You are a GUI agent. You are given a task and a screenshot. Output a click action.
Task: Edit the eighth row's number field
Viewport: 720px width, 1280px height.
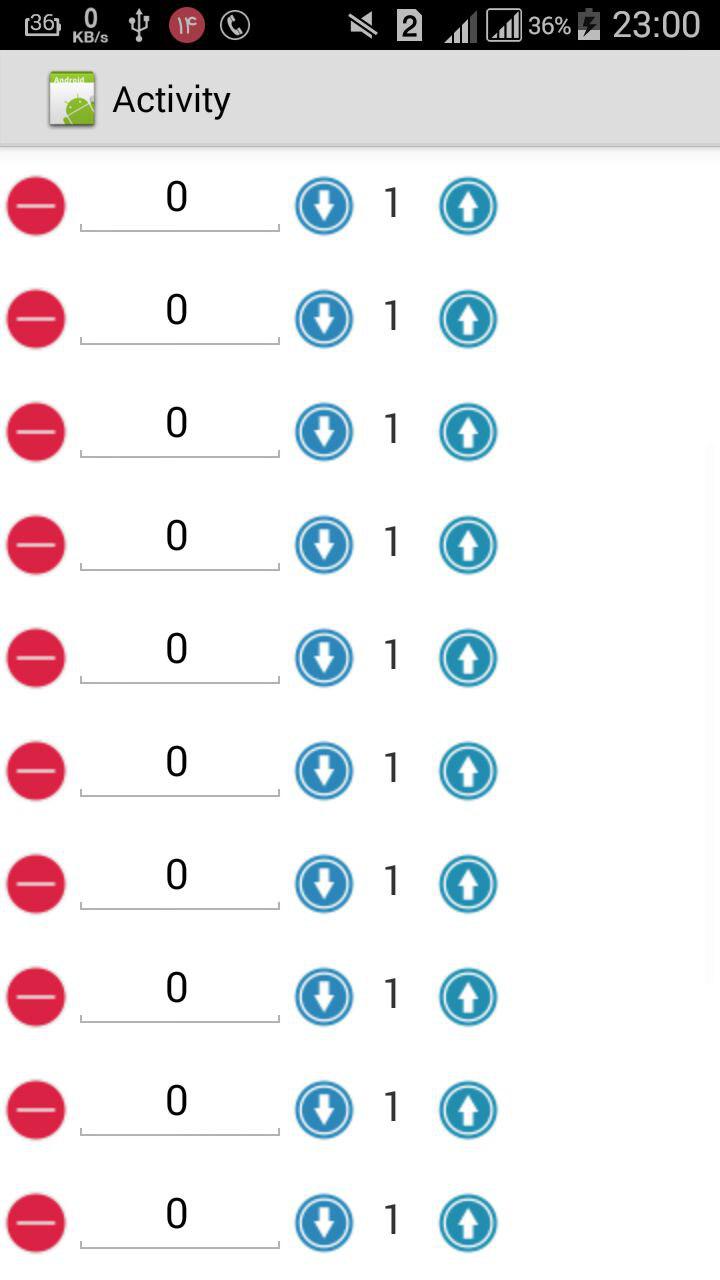click(x=178, y=991)
